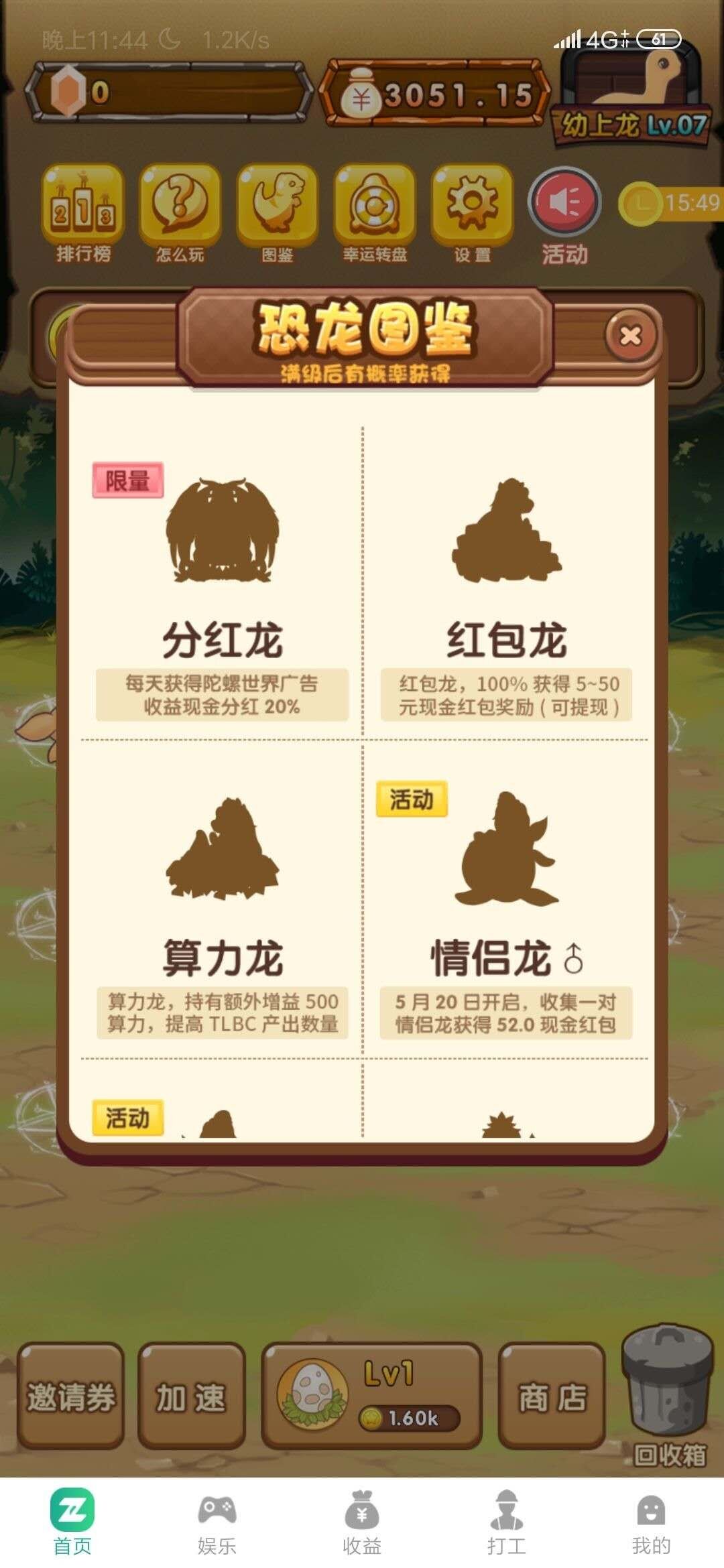Switch to the 娱乐 tab
This screenshot has width=724, height=1568.
tap(217, 1522)
